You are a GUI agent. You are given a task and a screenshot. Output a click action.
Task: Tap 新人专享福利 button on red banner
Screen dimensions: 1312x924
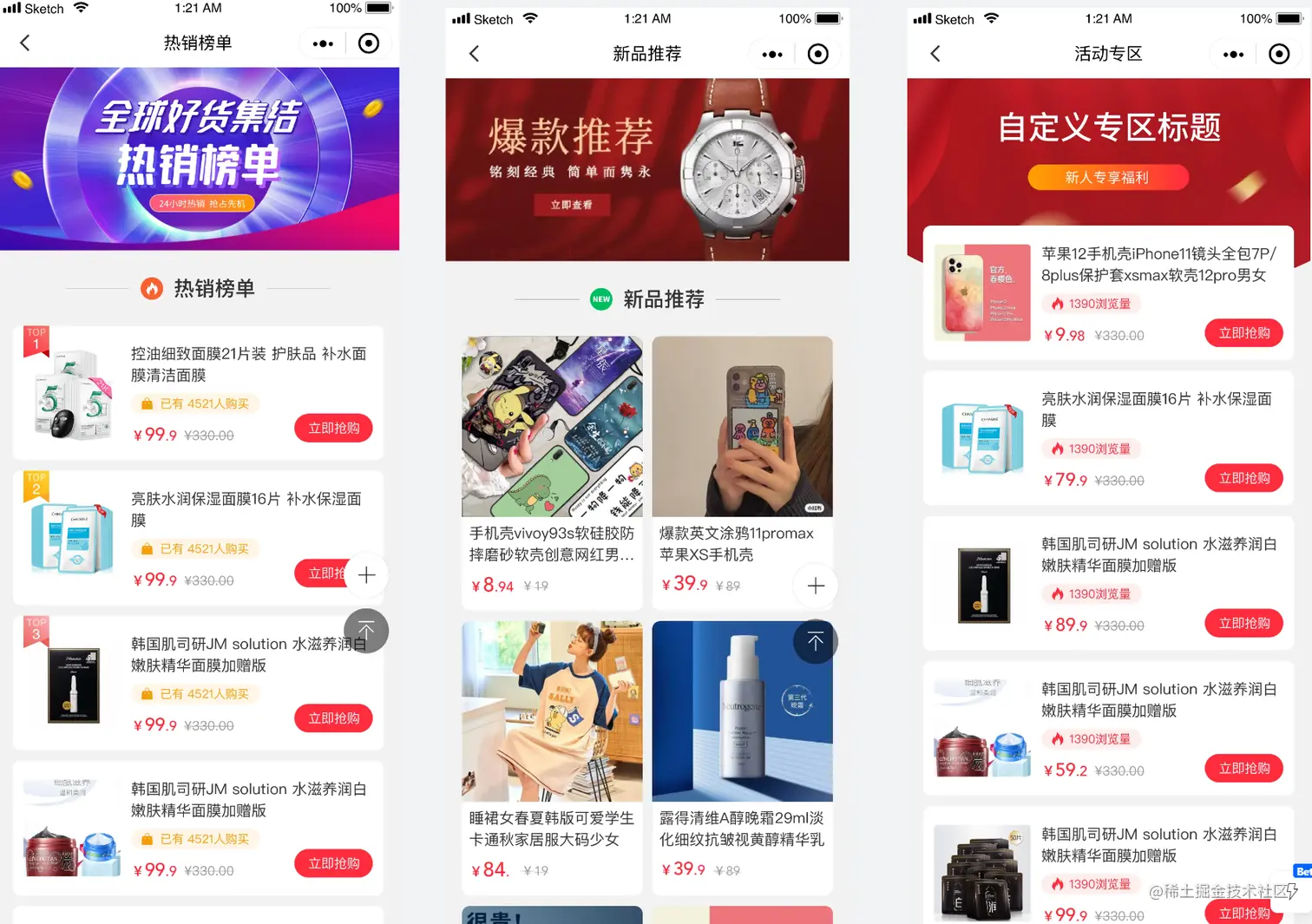coord(1106,177)
